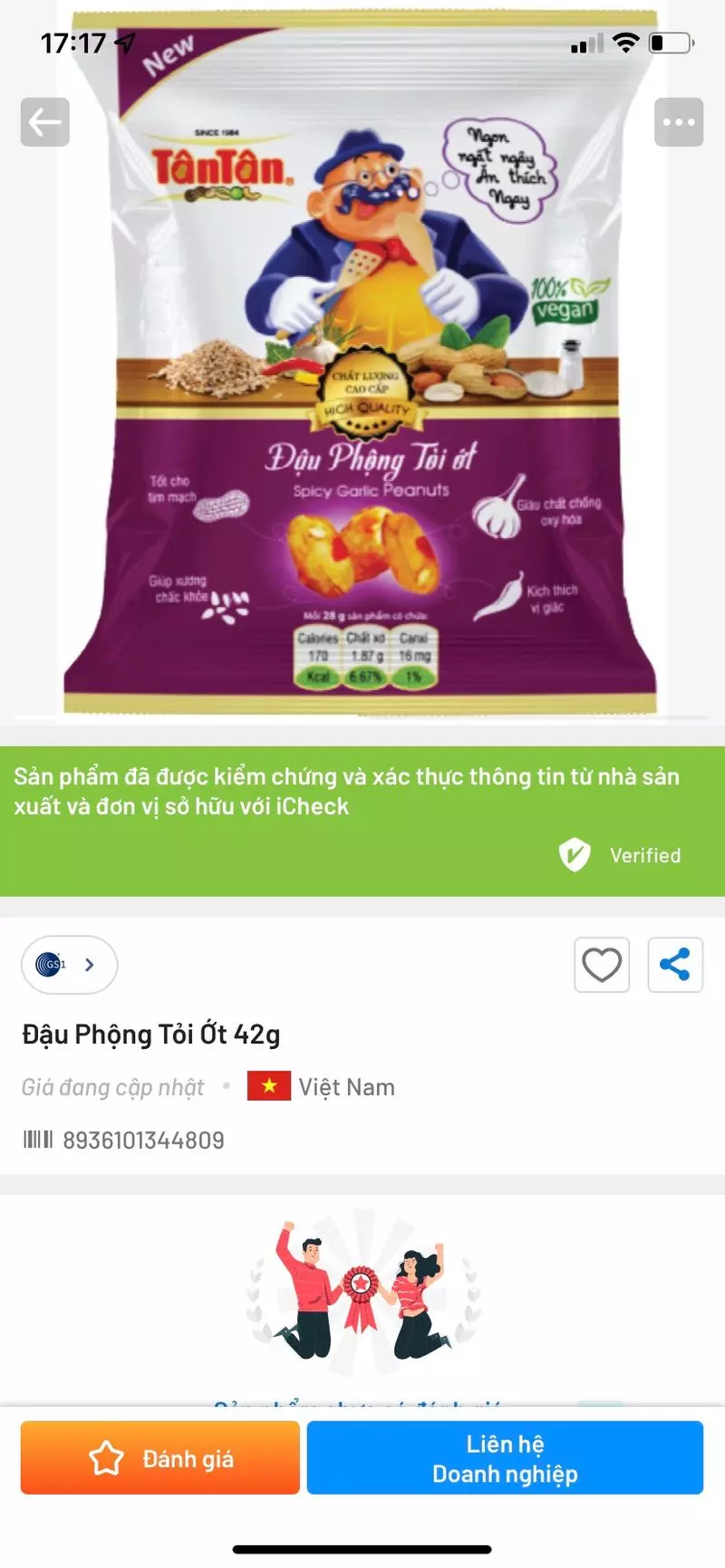The width and height of the screenshot is (725, 1568).
Task: Tap the Đánh giá rating button
Action: [160, 1457]
